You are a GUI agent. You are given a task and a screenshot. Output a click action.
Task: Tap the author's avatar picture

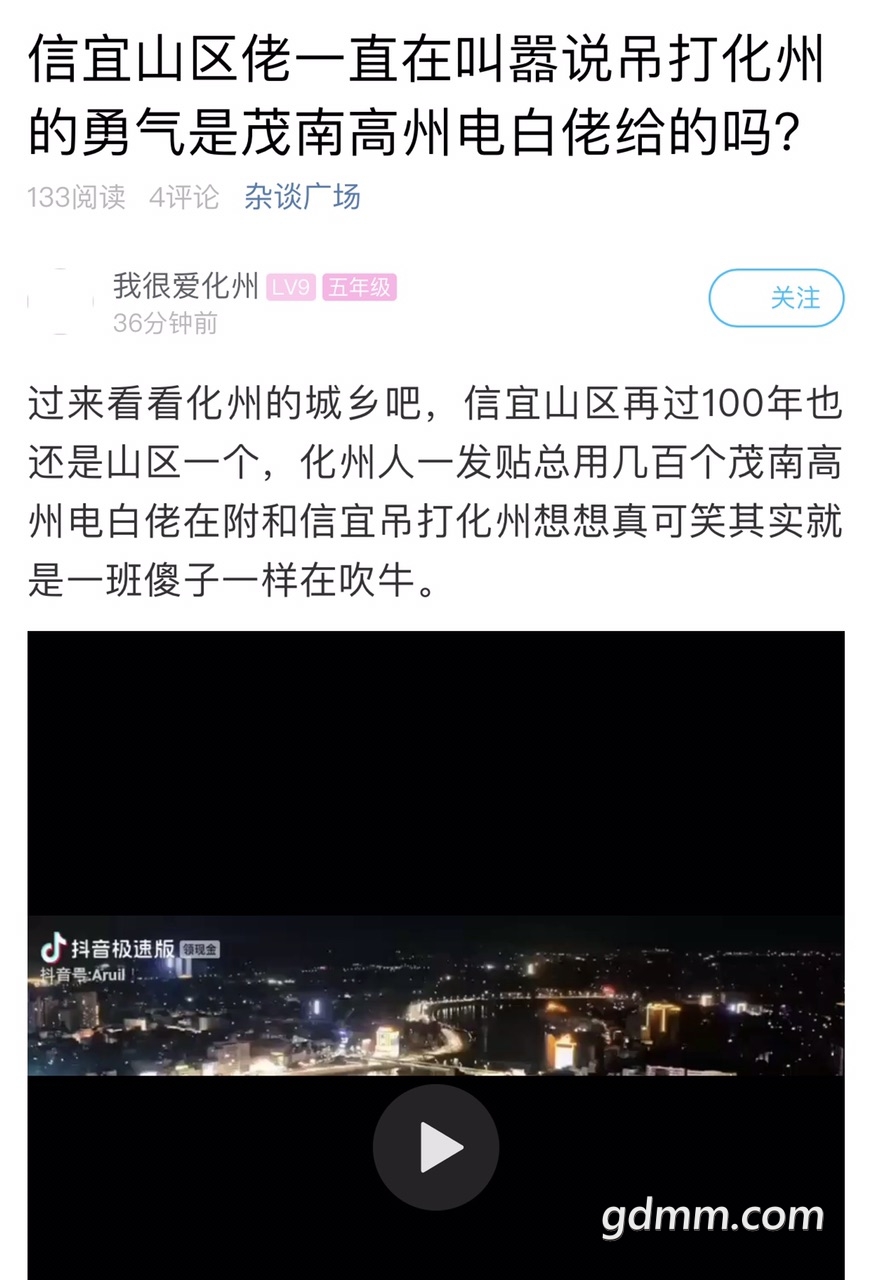(x=60, y=301)
